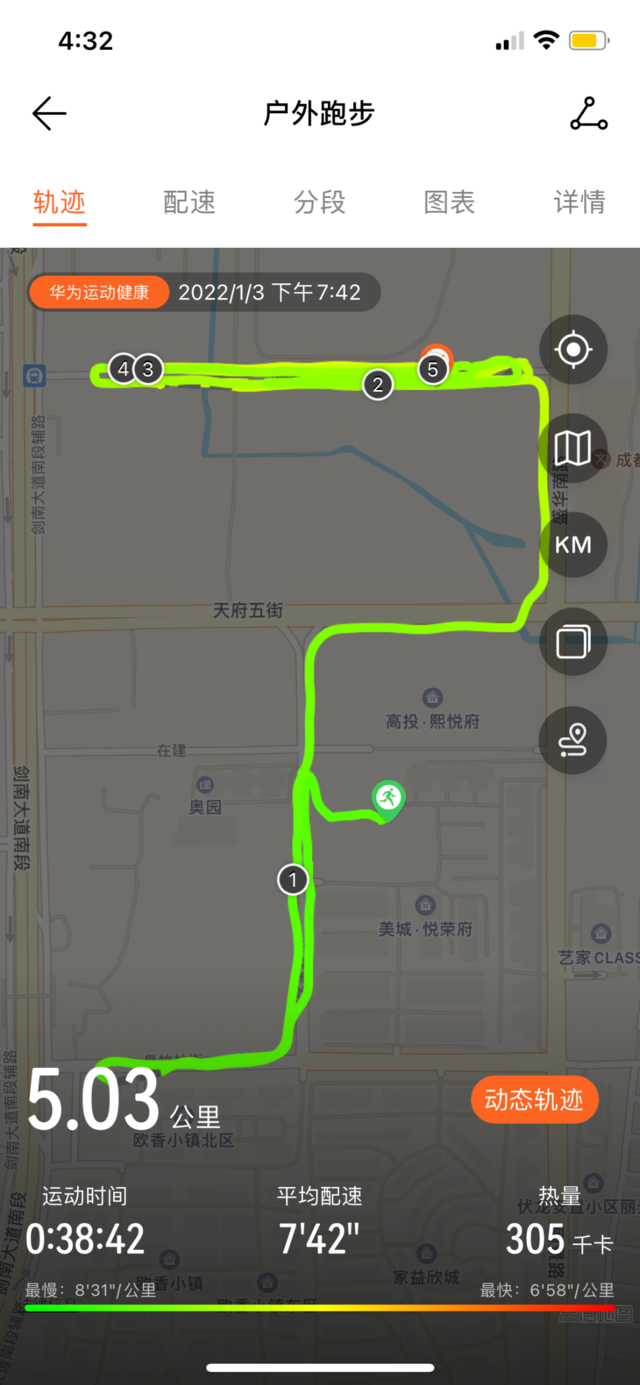Viewport: 640px width, 1385px height.
Task: Play the 动态轨迹 animation
Action: (534, 1100)
